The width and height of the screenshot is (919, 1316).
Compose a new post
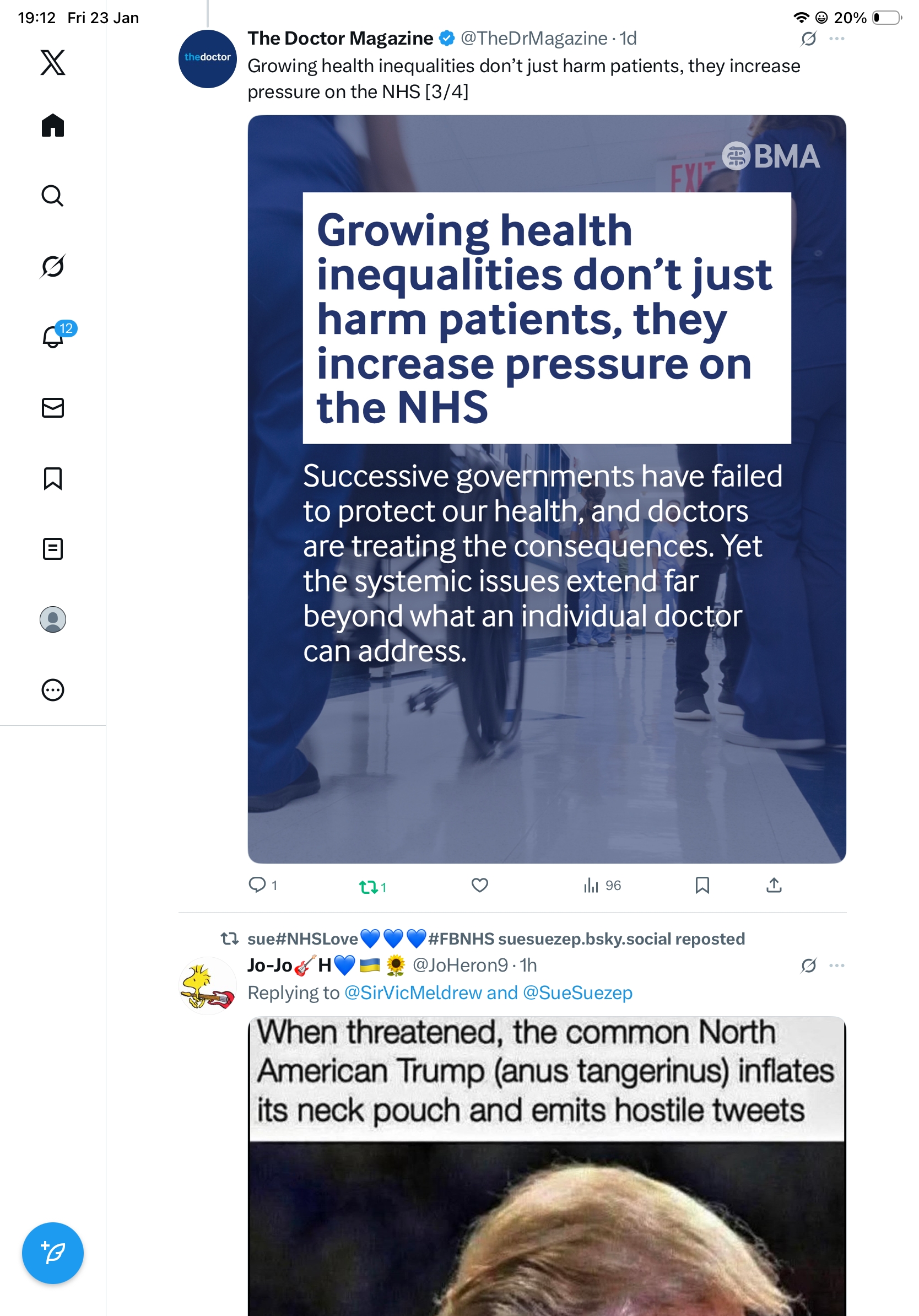[x=53, y=1253]
